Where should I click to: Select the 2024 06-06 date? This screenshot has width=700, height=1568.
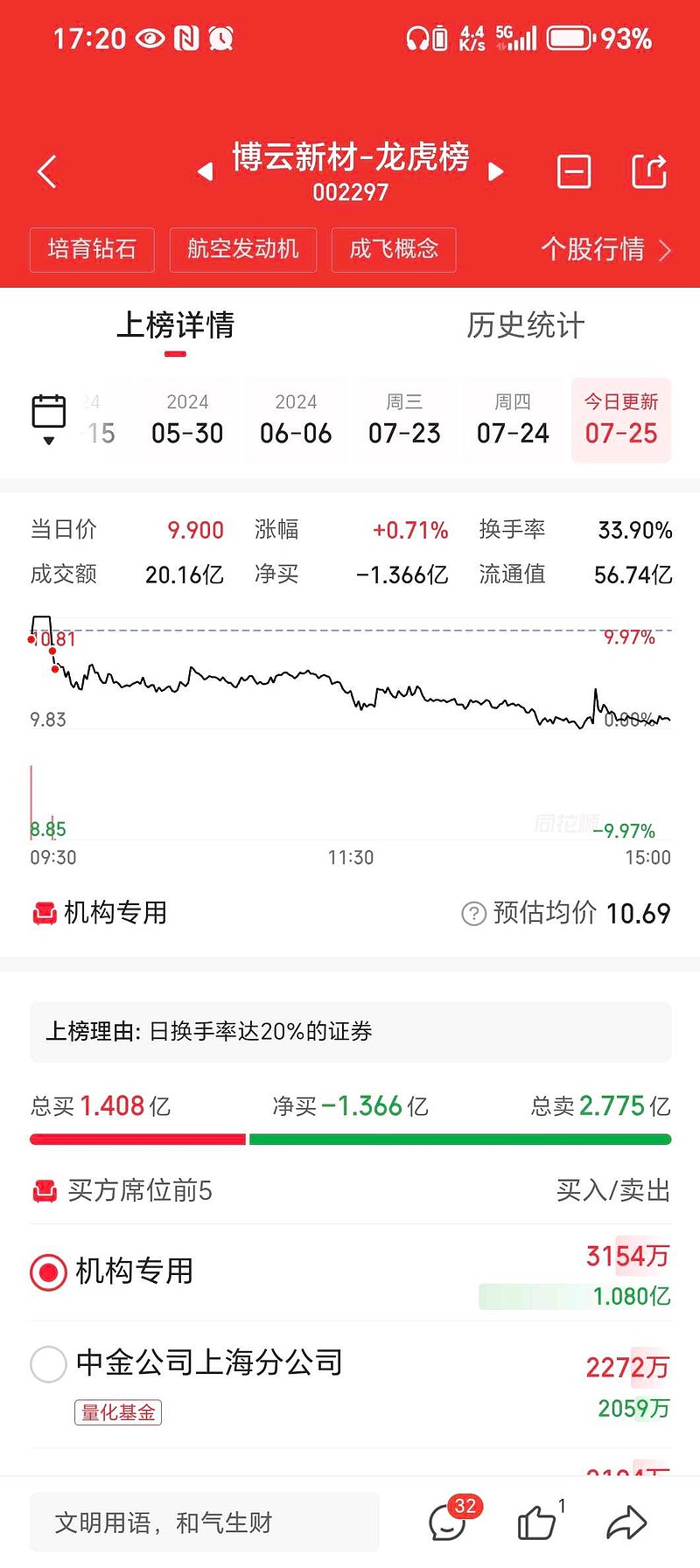(296, 420)
